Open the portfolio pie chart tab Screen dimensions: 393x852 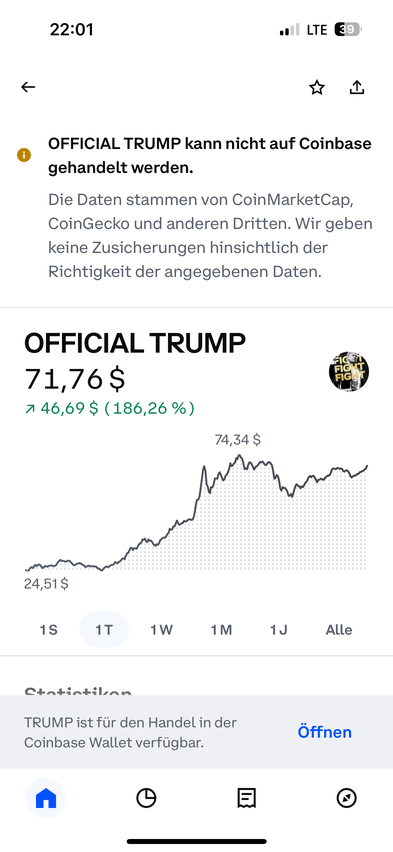coord(146,798)
